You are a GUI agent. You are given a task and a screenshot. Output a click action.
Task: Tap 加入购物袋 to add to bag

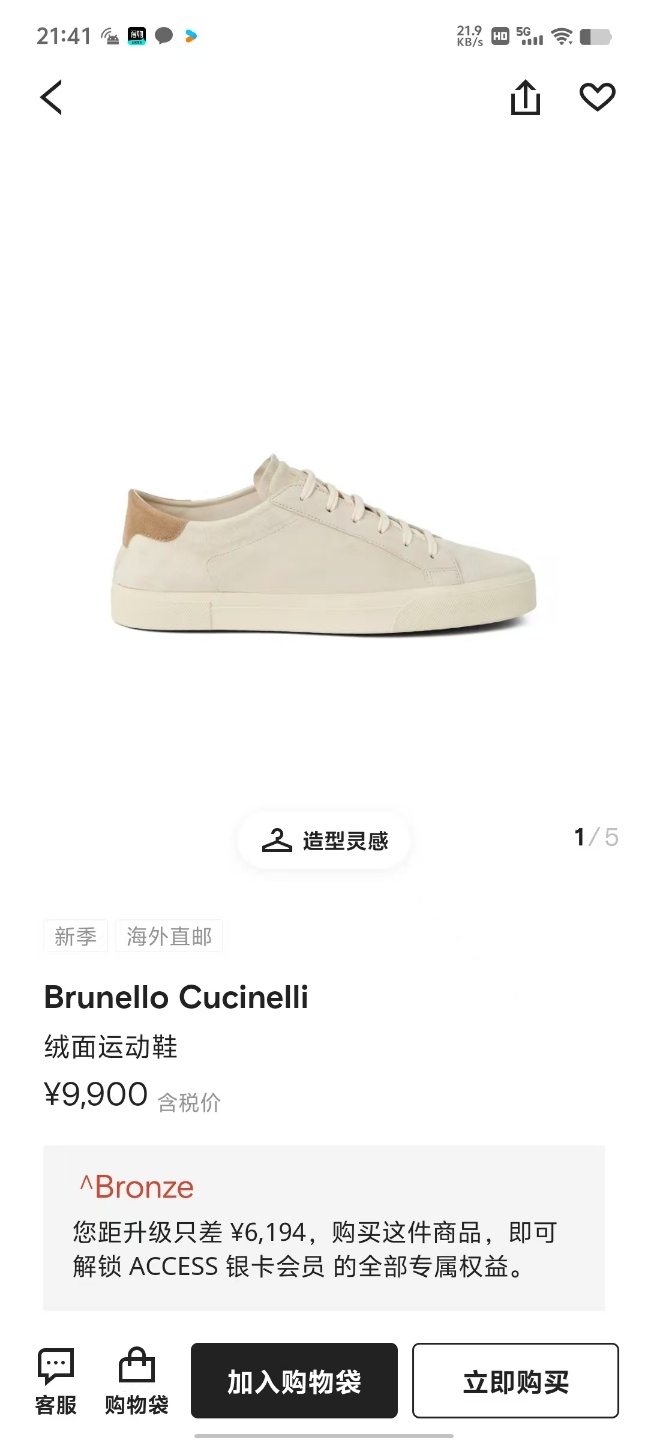tap(294, 1381)
